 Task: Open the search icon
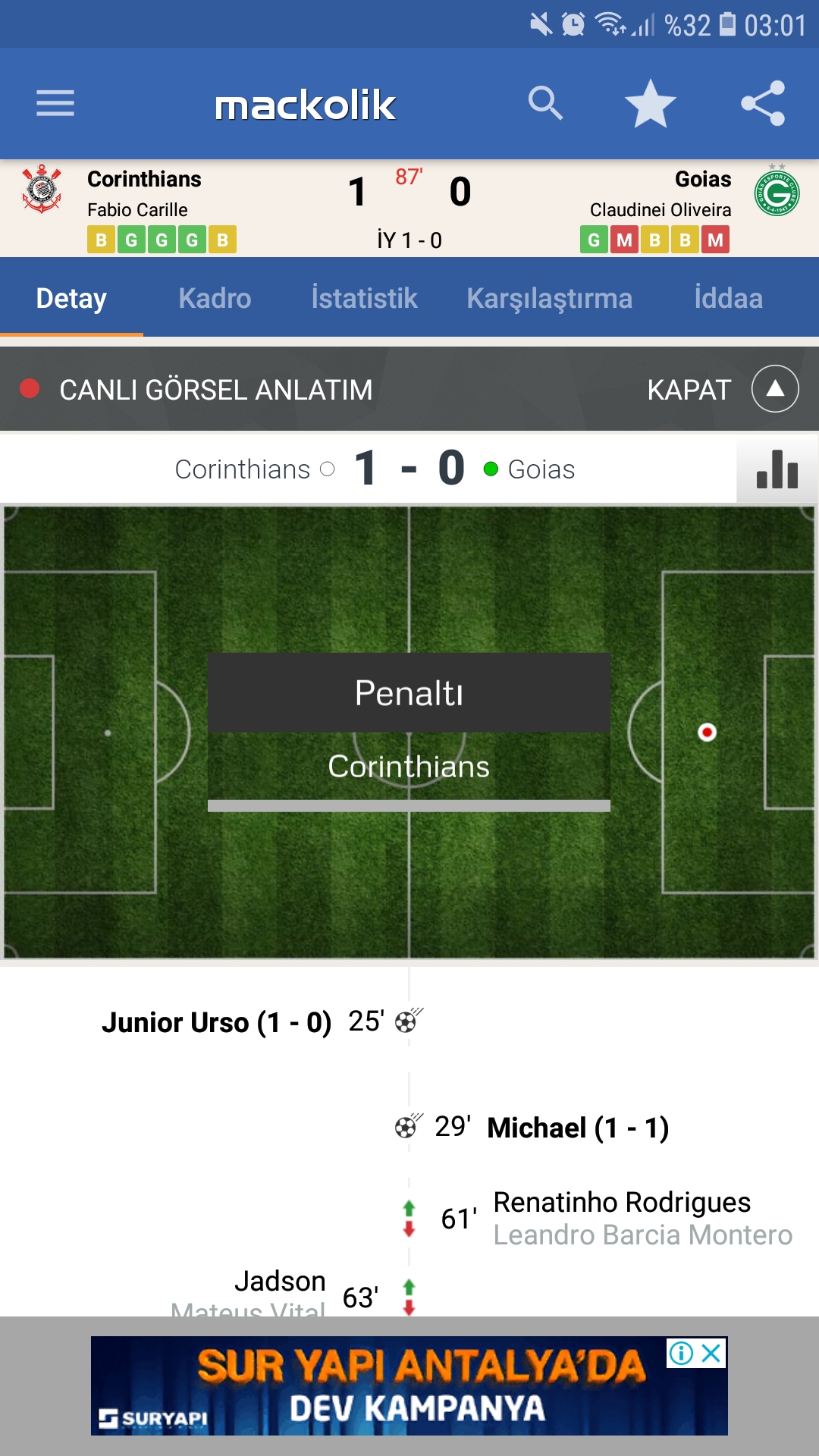point(545,103)
